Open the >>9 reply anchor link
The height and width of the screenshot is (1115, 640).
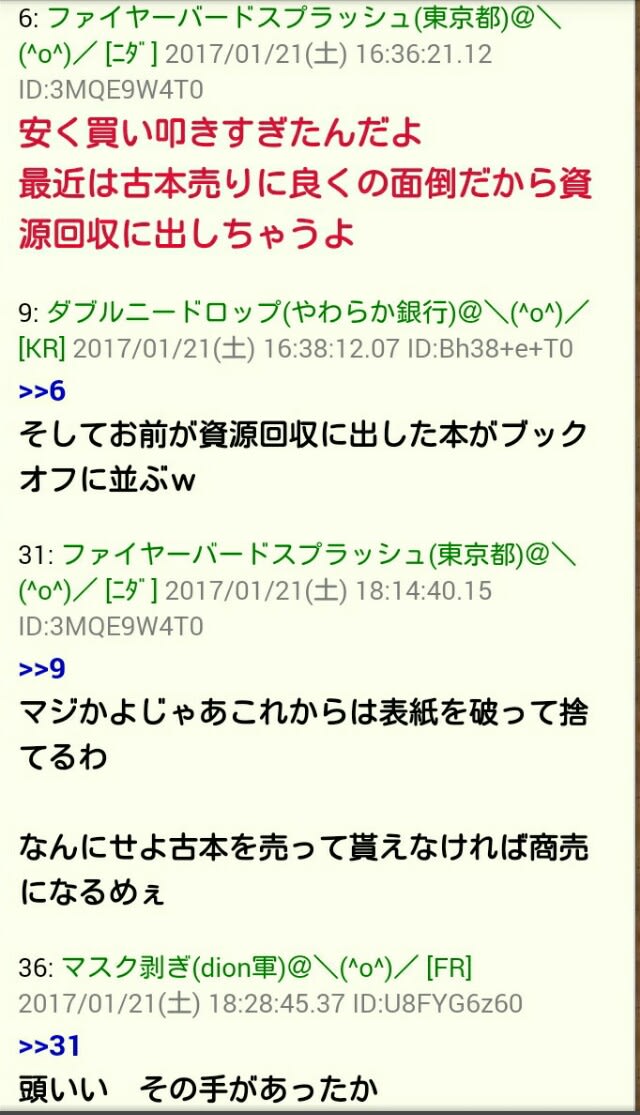coord(42,669)
